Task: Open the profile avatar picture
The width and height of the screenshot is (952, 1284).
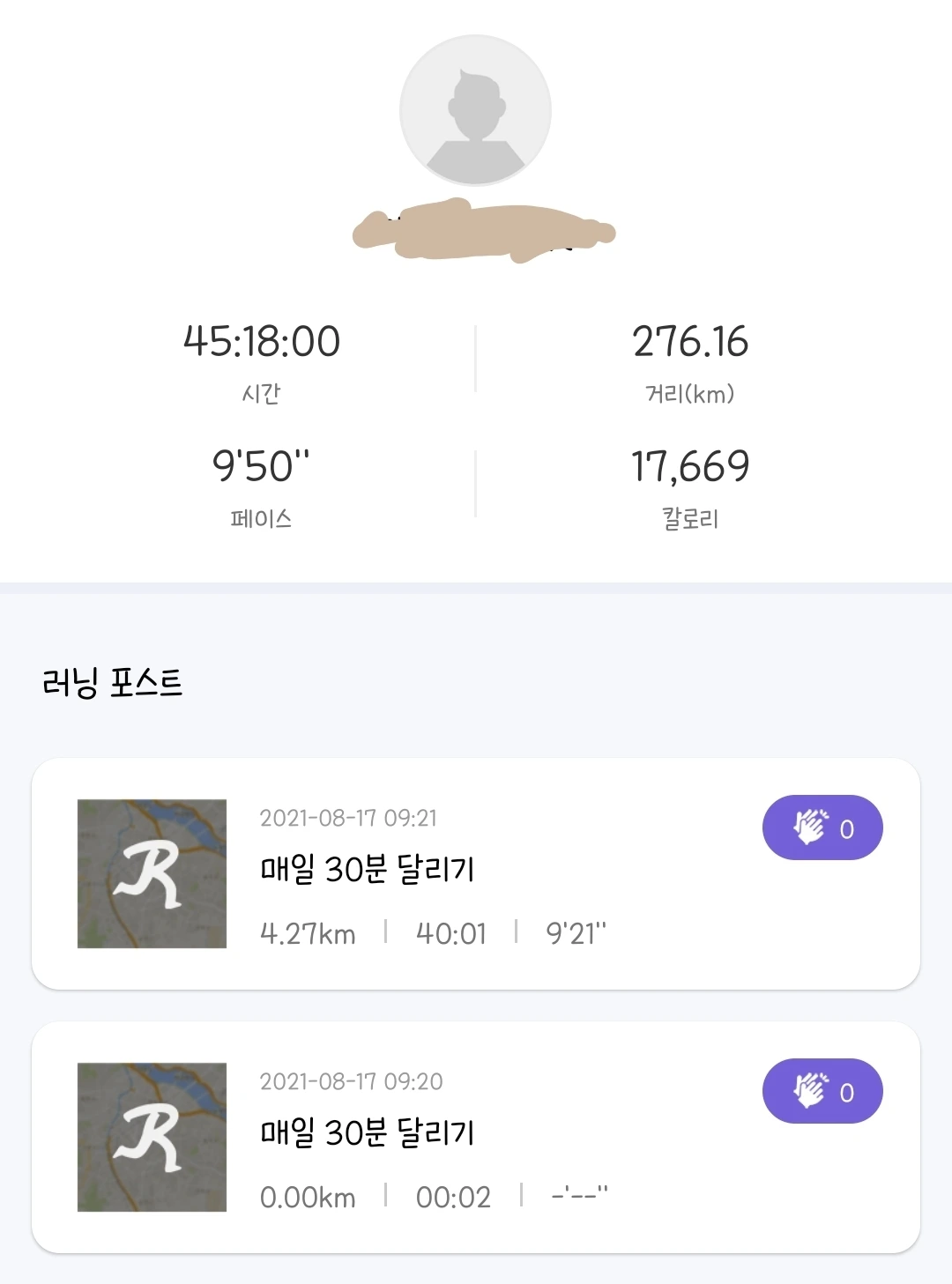Action: coord(475,110)
